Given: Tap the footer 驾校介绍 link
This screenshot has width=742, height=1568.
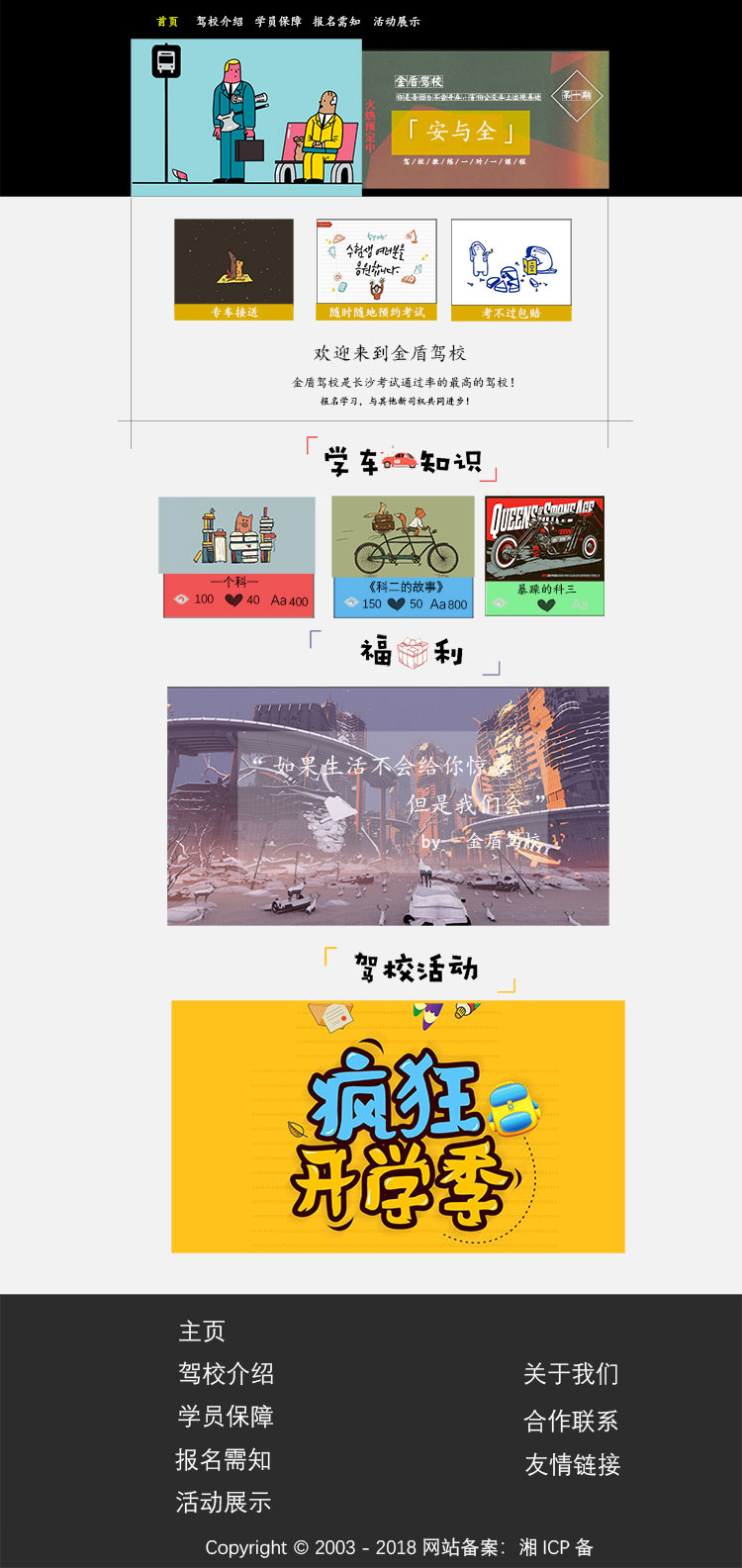Looking at the screenshot, I should pyautogui.click(x=226, y=1373).
